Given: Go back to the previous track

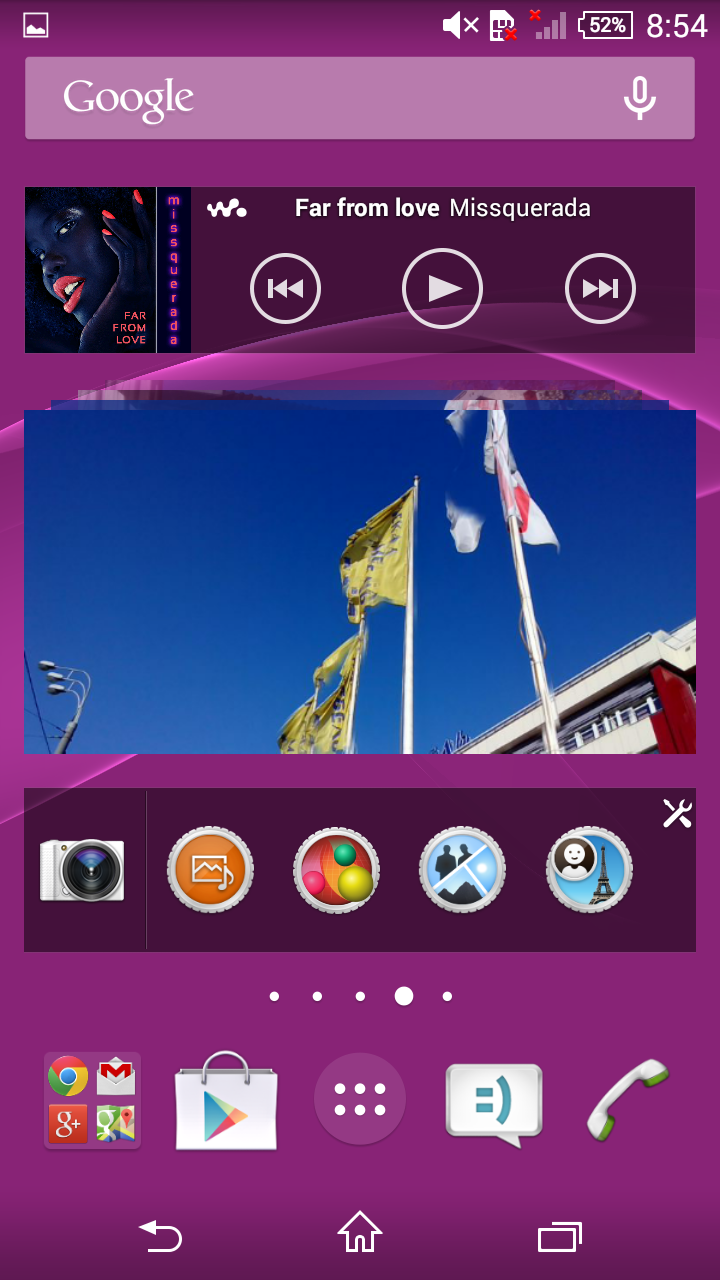Looking at the screenshot, I should (x=285, y=289).
